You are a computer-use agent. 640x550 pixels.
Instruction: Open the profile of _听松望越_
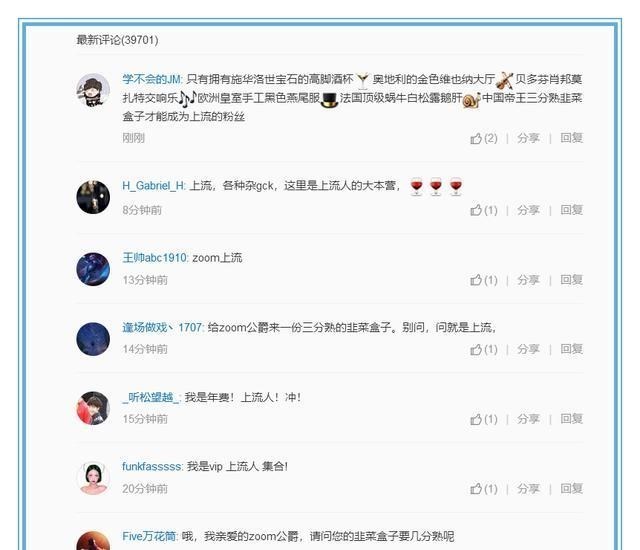pyautogui.click(x=151, y=397)
